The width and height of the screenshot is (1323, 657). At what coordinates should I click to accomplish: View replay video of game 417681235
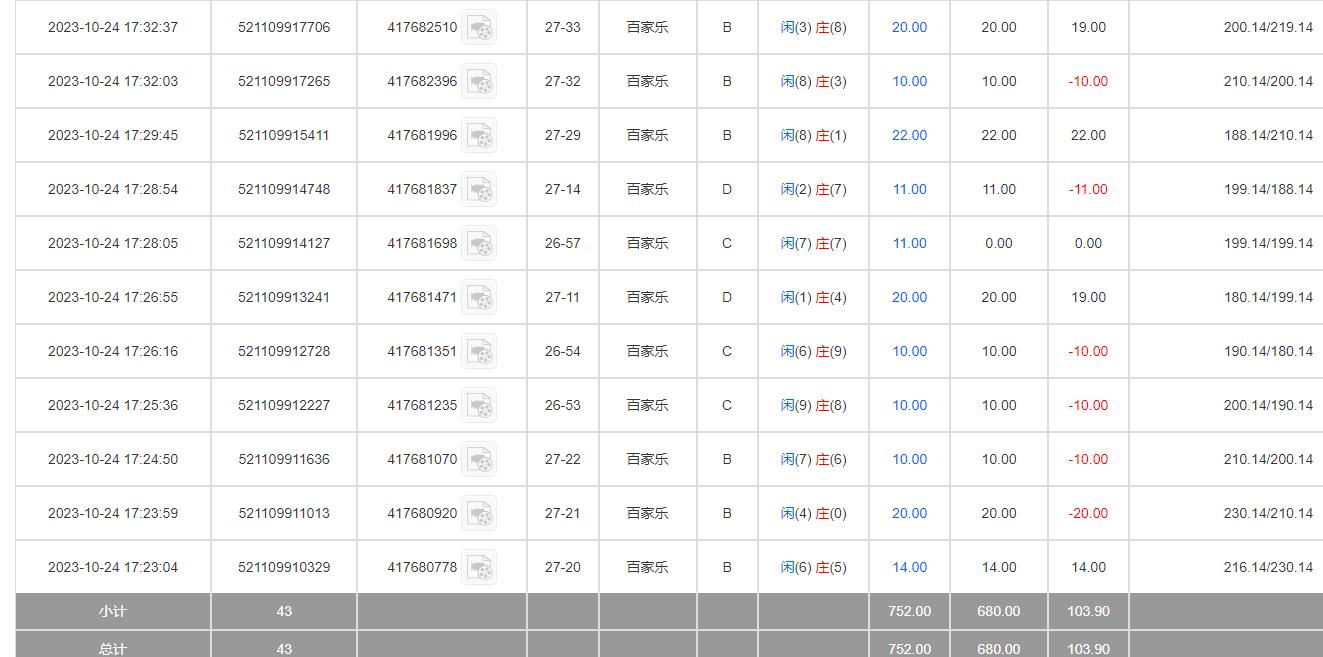(480, 406)
